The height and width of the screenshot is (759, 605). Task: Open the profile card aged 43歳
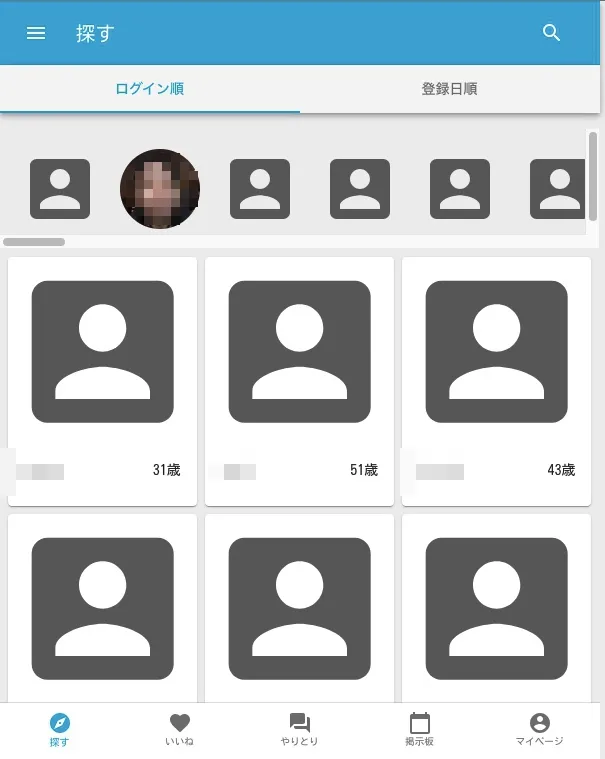[x=496, y=380]
